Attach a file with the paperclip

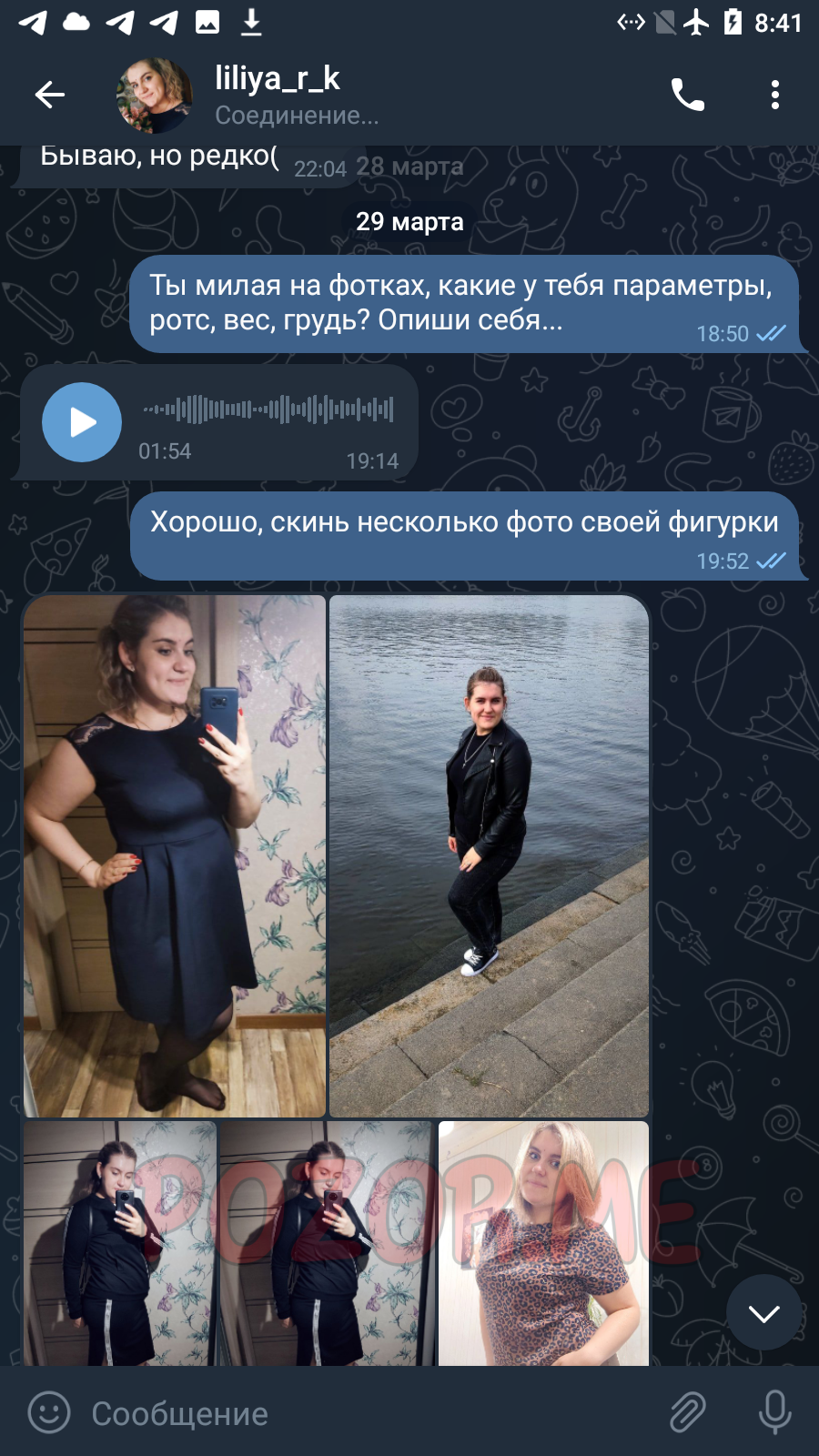[x=688, y=1413]
